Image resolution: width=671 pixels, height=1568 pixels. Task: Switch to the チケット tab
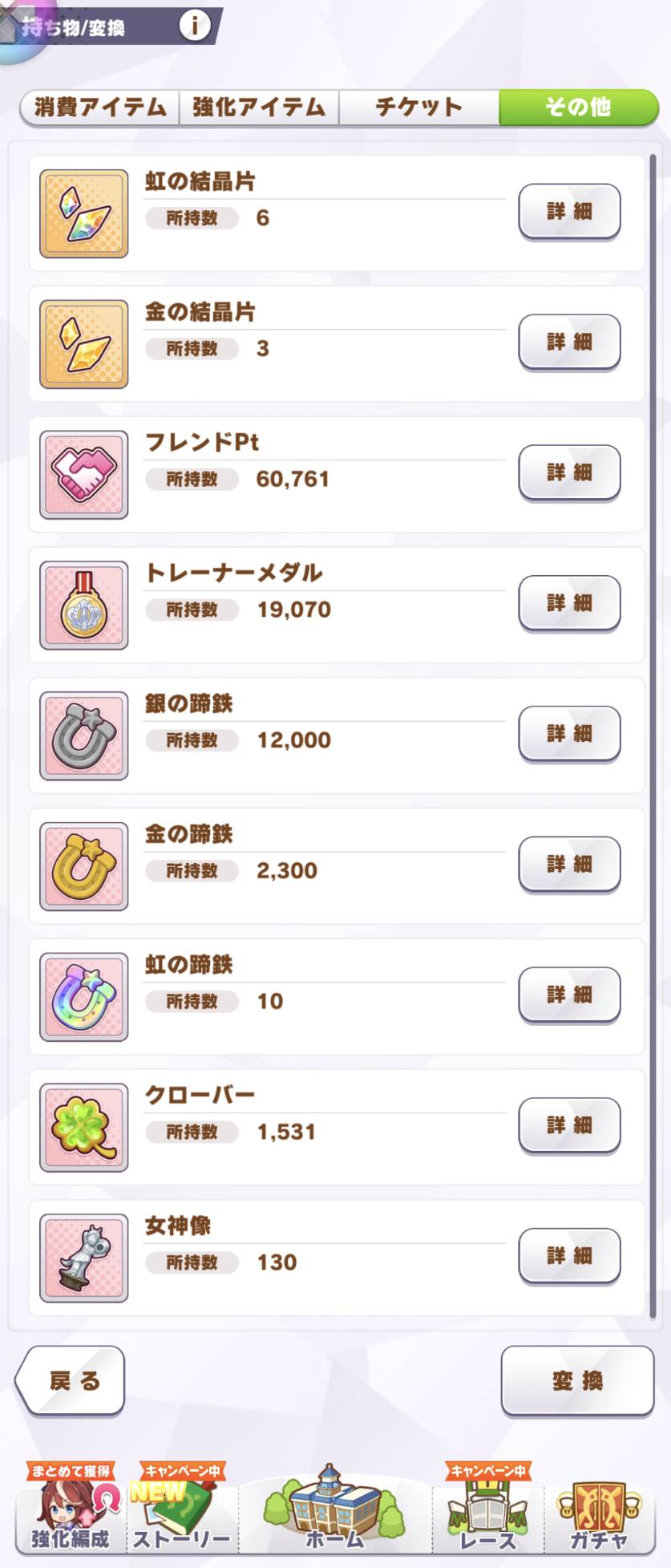coord(418,107)
